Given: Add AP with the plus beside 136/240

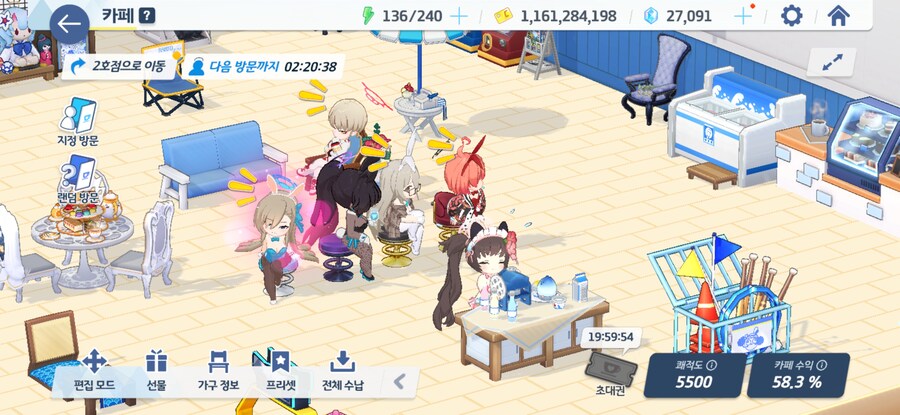Looking at the screenshot, I should 459,16.
